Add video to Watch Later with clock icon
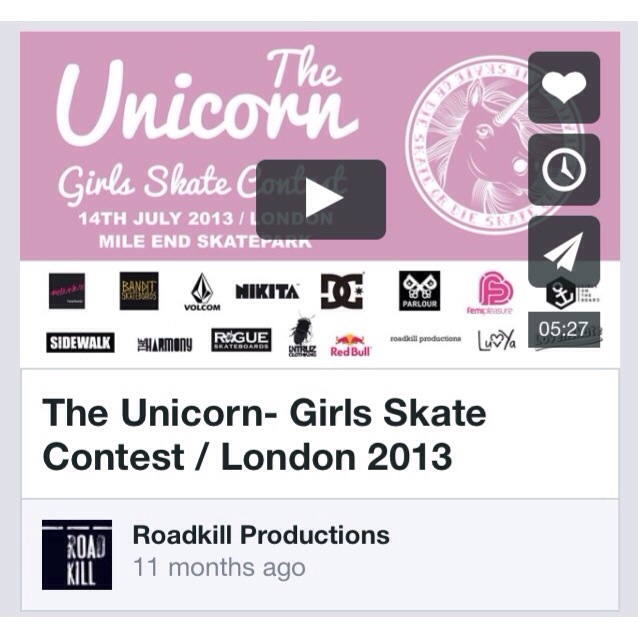The width and height of the screenshot is (638, 638). [x=564, y=170]
